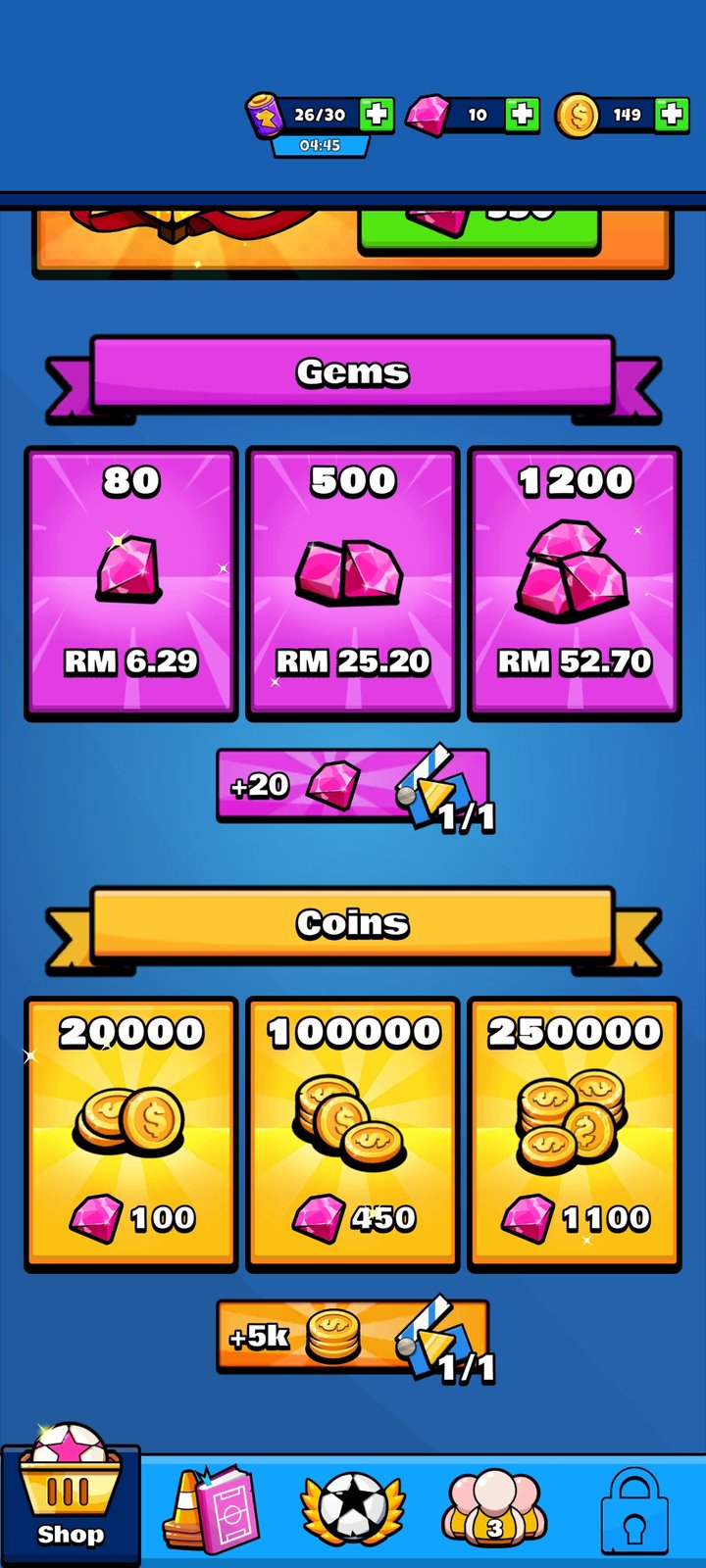Open the team players tab

pyautogui.click(x=494, y=1509)
